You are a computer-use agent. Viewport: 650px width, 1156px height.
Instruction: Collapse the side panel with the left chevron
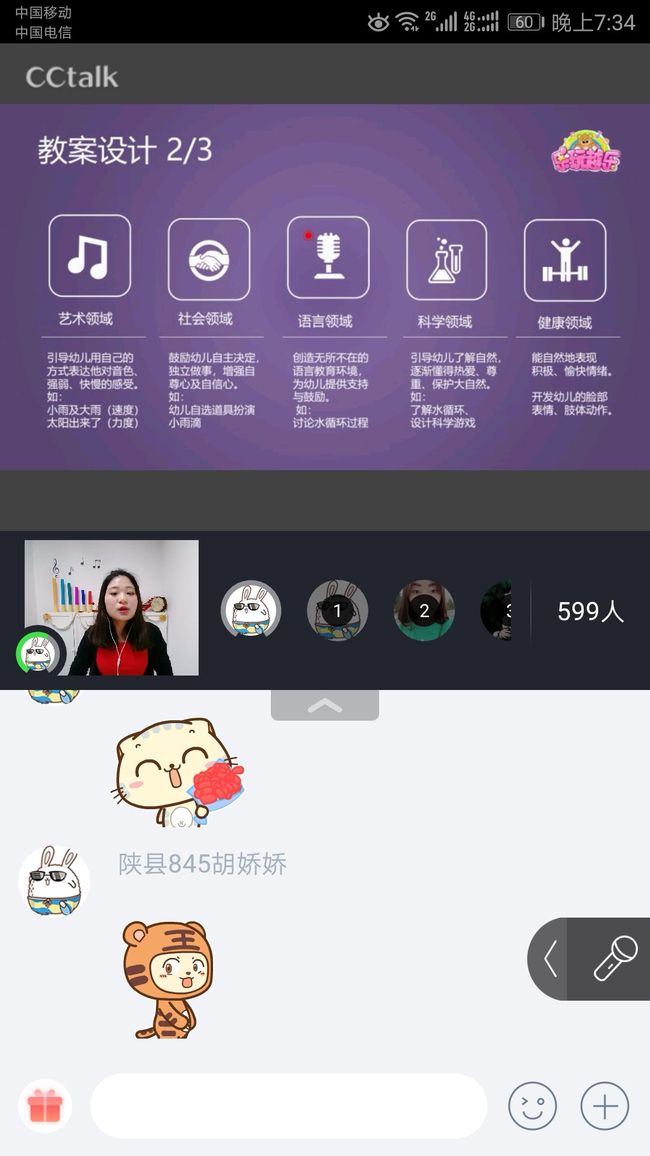pos(550,958)
